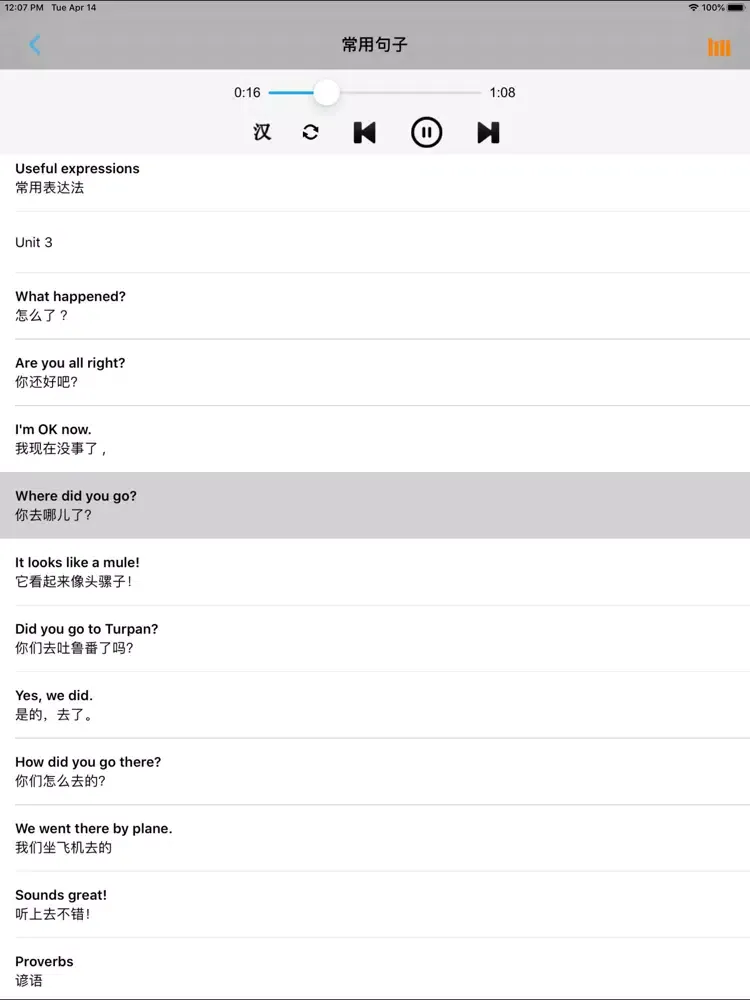Open the orange bars icon in header
750x1000 pixels.
(718, 47)
